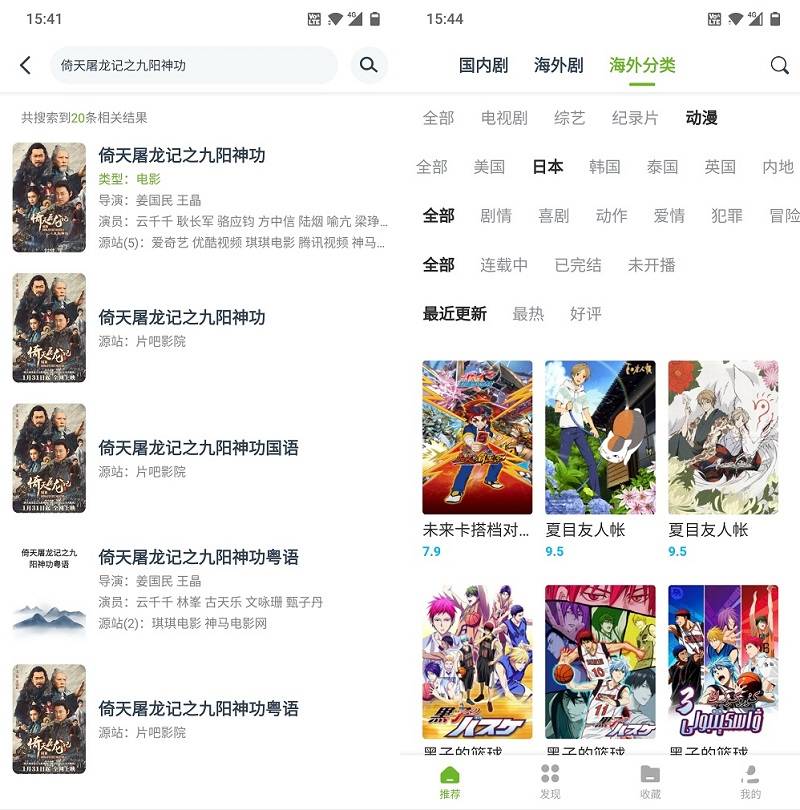This screenshot has width=800, height=810.
Task: Open the 倚天屠龙记之九阳神功国语 result
Action: click(x=198, y=448)
